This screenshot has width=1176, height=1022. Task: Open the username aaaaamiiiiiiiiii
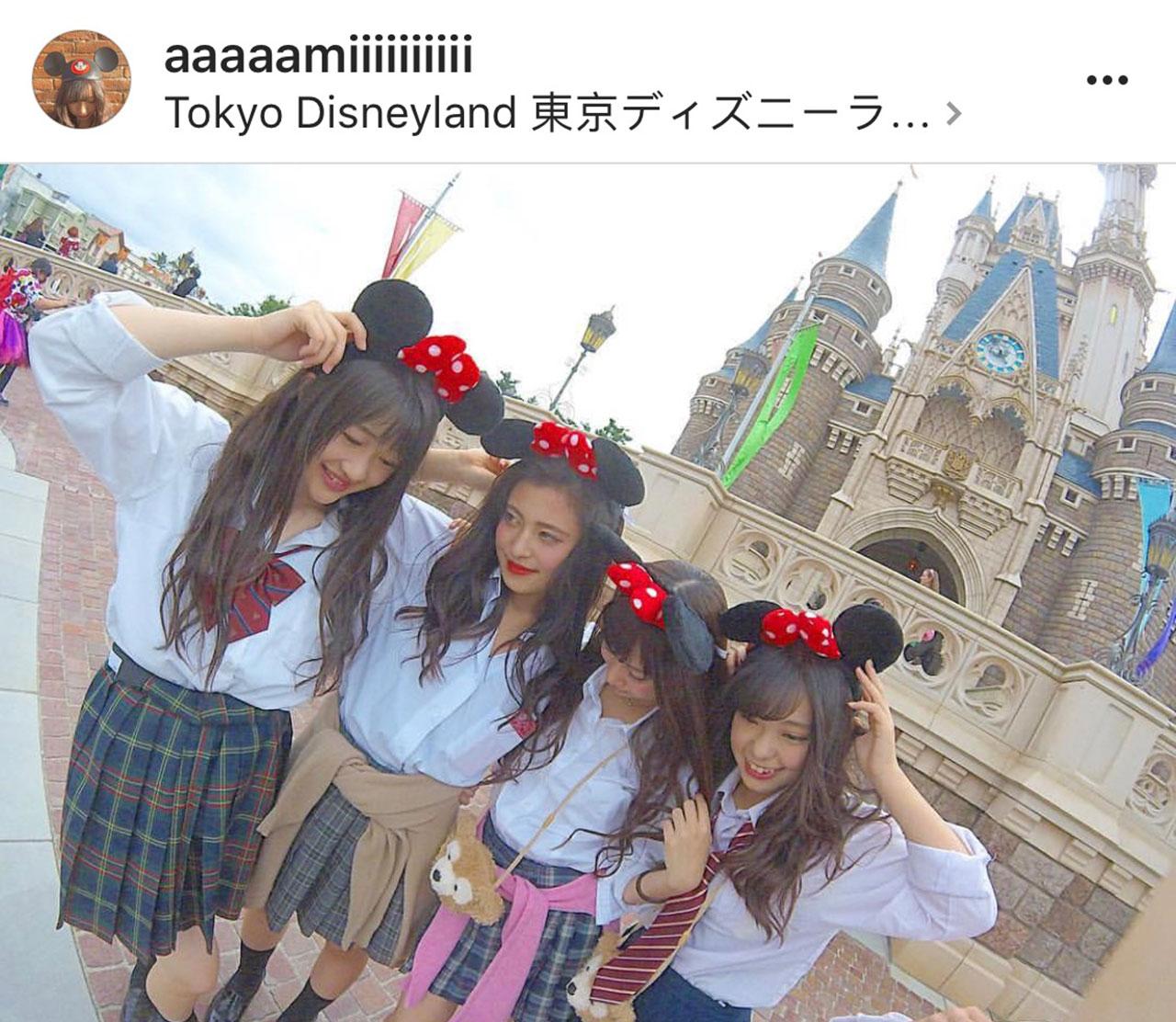coord(318,57)
